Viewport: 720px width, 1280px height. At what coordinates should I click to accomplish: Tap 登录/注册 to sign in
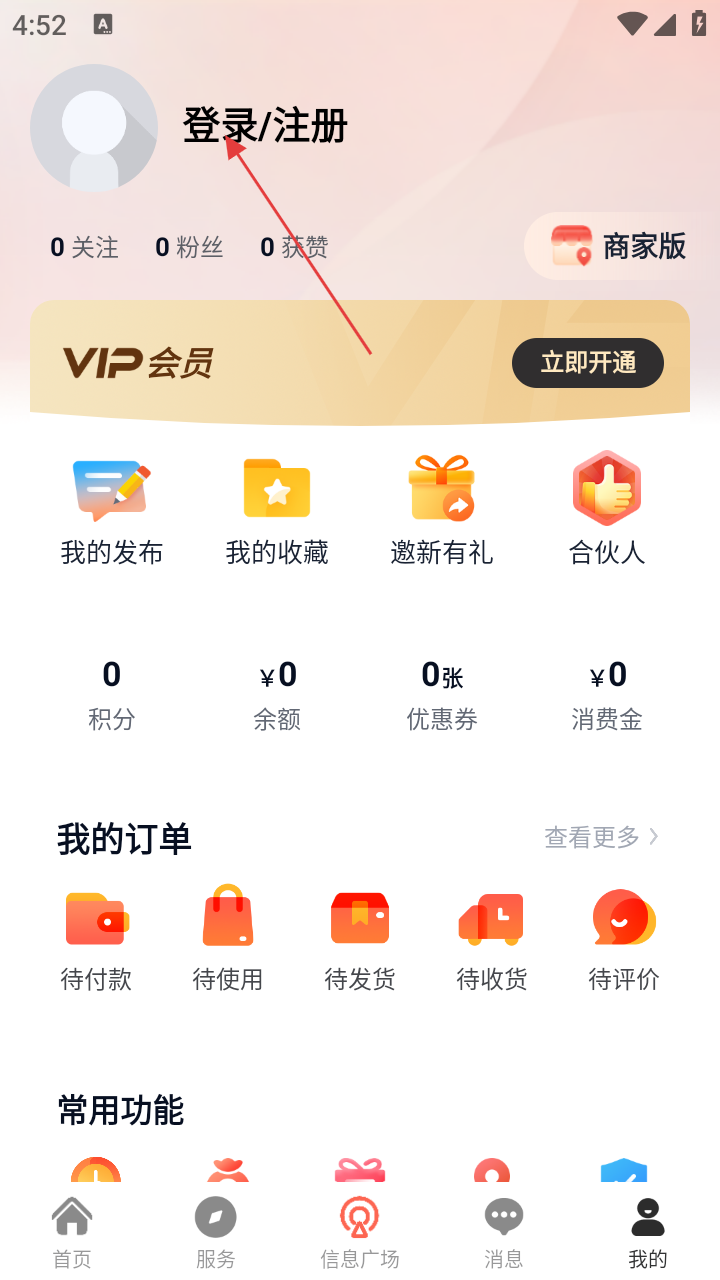coord(265,127)
